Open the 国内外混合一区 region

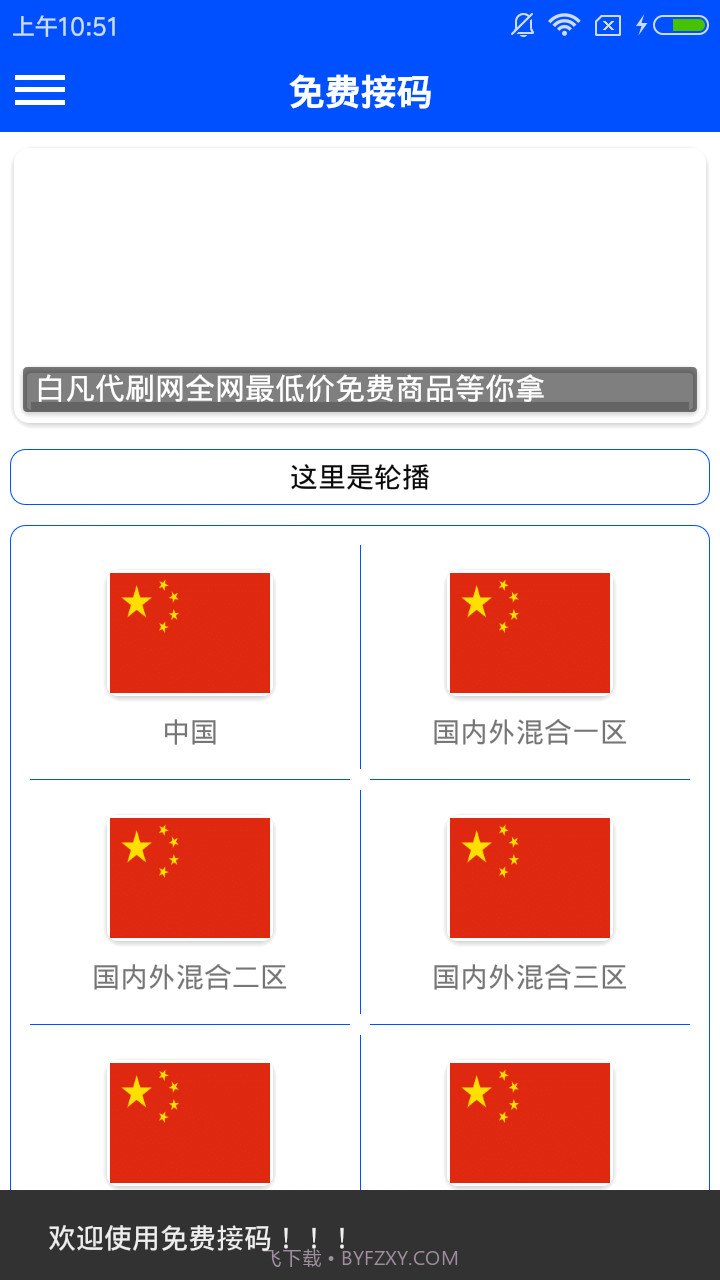tap(529, 732)
